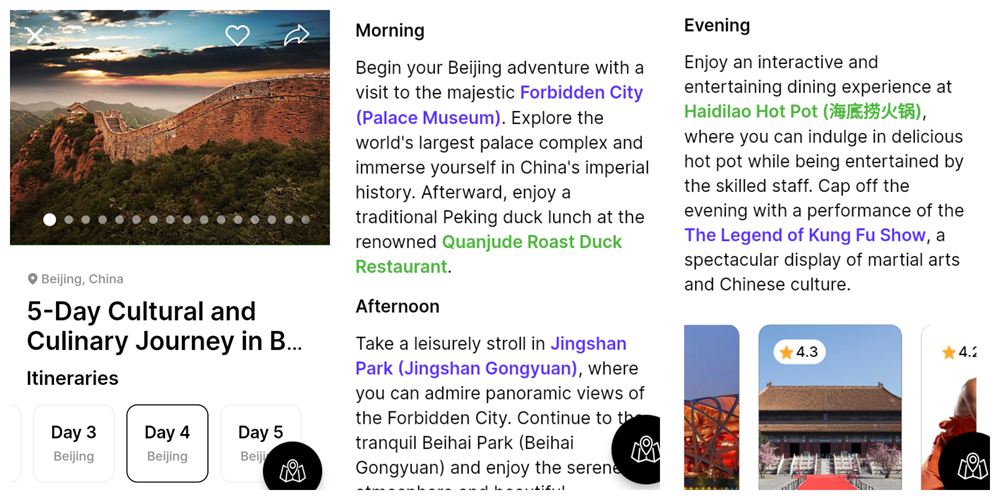
Task: Close the itinerary detail view
Action: coord(35,36)
